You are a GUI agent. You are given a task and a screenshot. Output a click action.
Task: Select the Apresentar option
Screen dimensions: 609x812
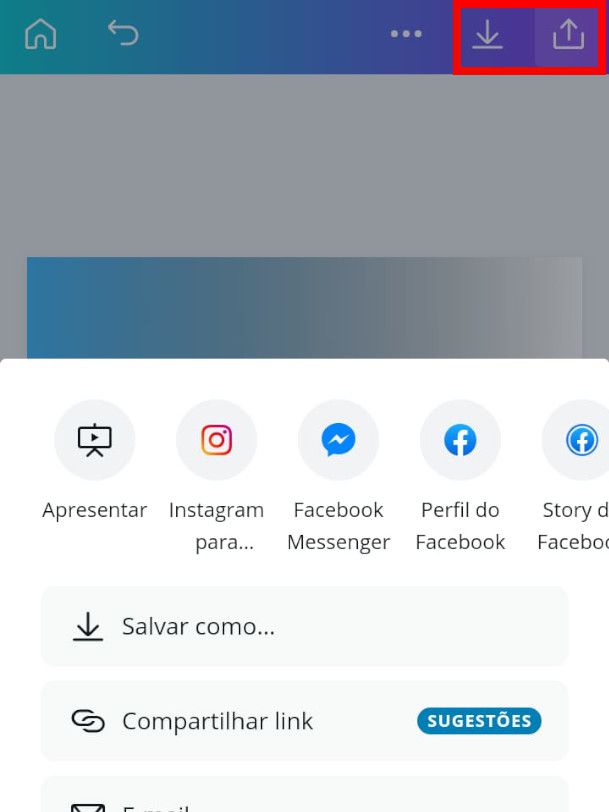coord(95,440)
